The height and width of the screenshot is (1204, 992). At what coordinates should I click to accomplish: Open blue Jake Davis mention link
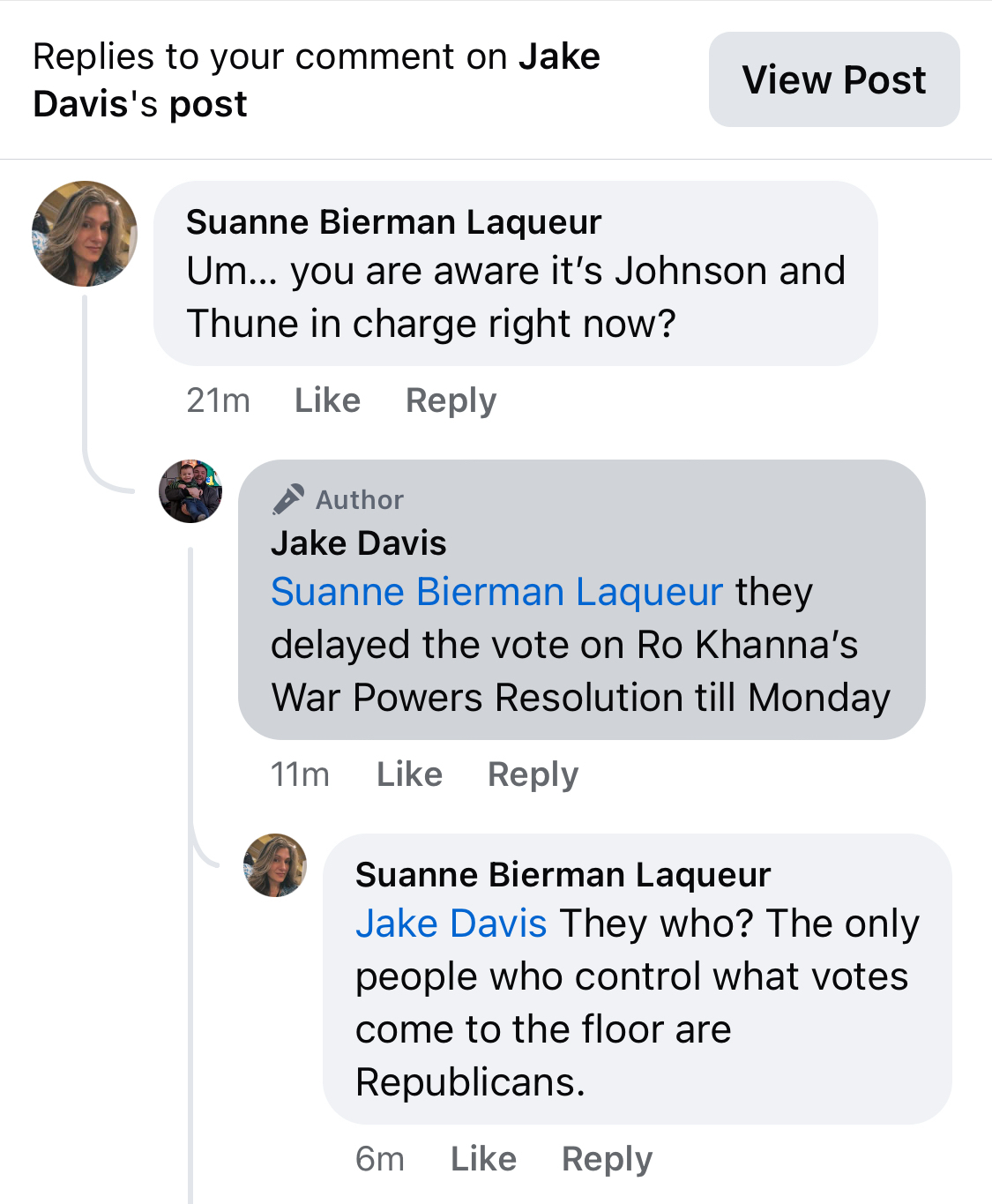(451, 924)
